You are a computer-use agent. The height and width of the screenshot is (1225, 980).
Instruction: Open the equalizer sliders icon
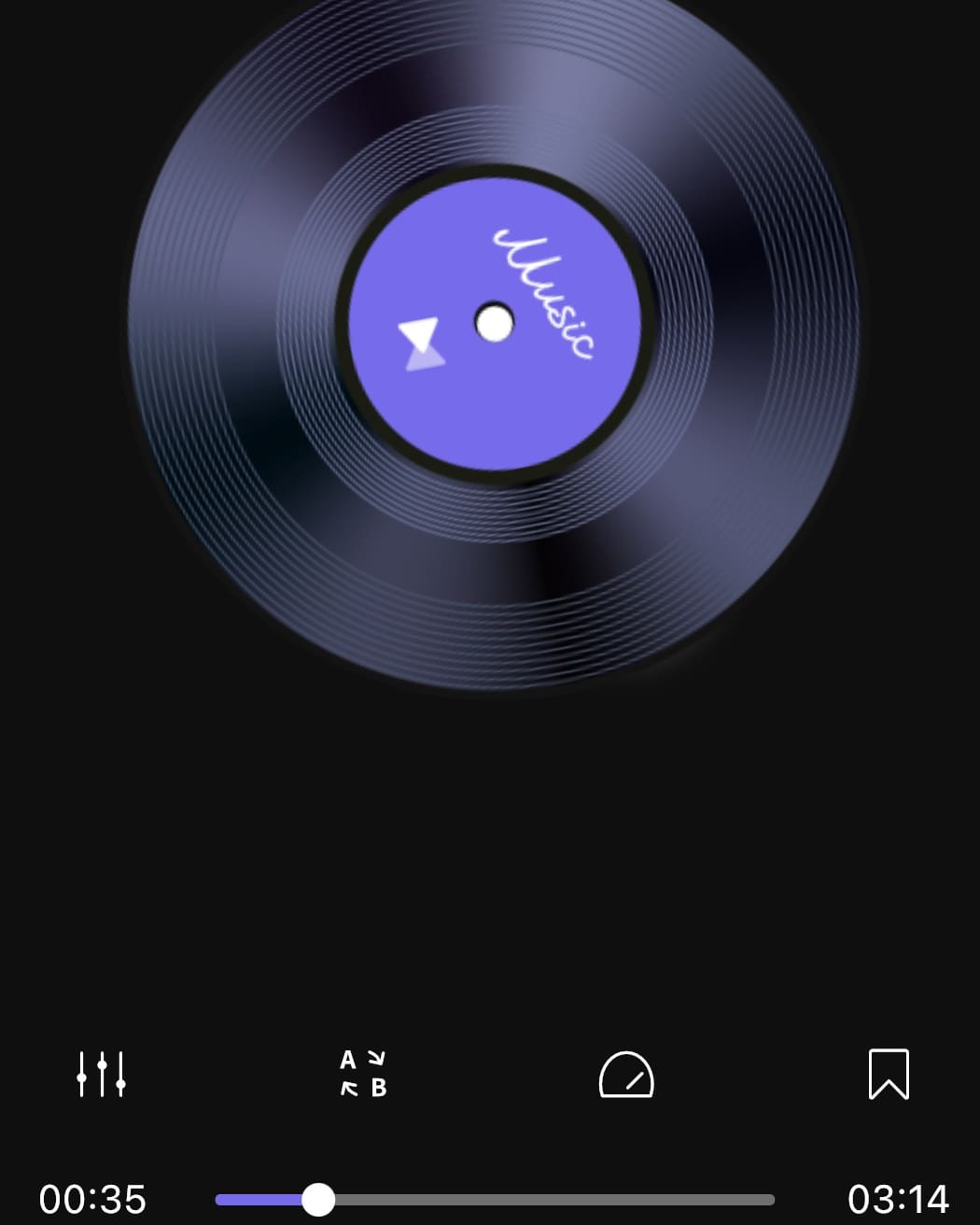point(101,1074)
